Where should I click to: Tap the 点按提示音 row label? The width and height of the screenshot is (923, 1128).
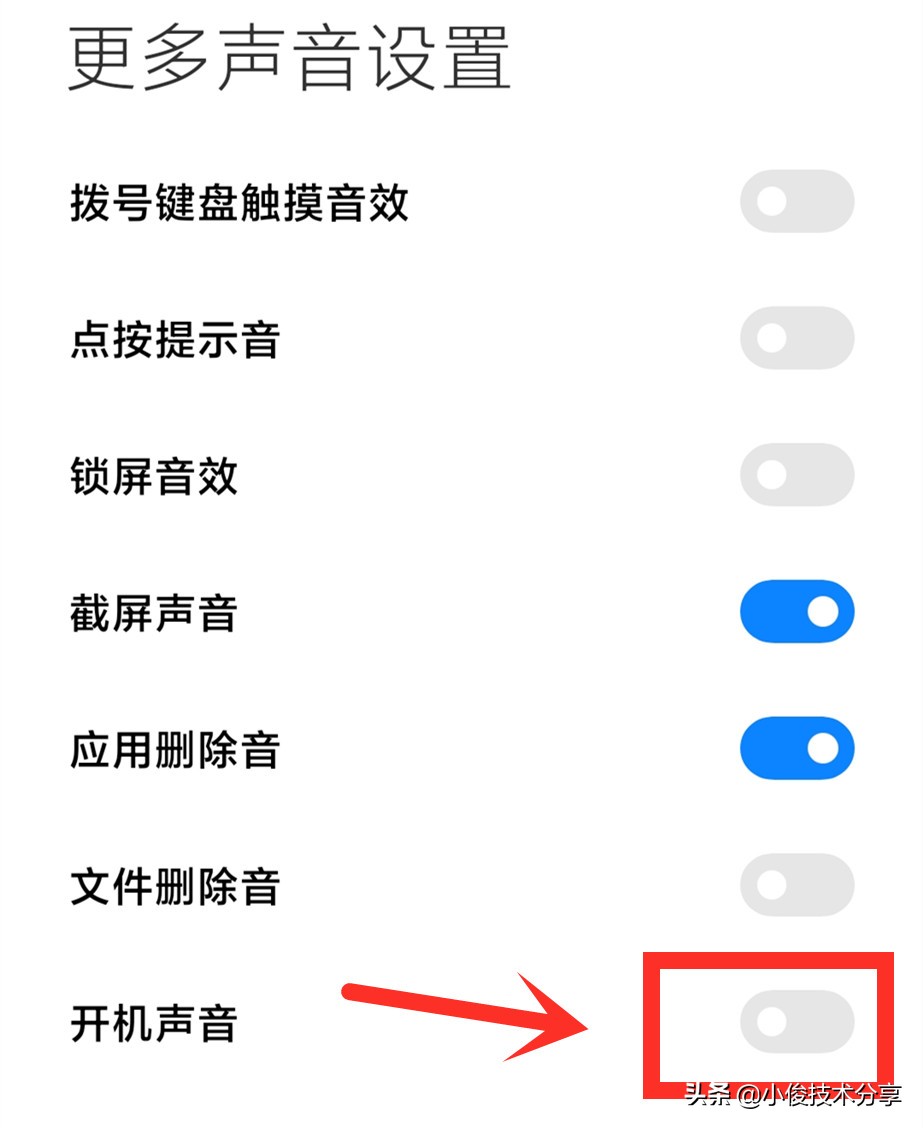pos(175,339)
